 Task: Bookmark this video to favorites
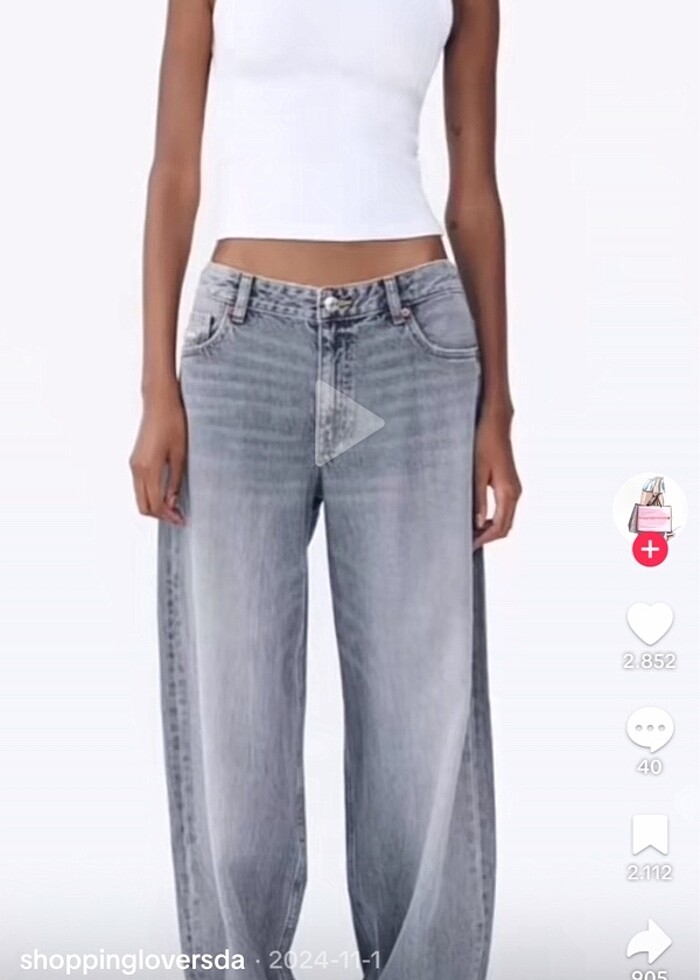(650, 835)
